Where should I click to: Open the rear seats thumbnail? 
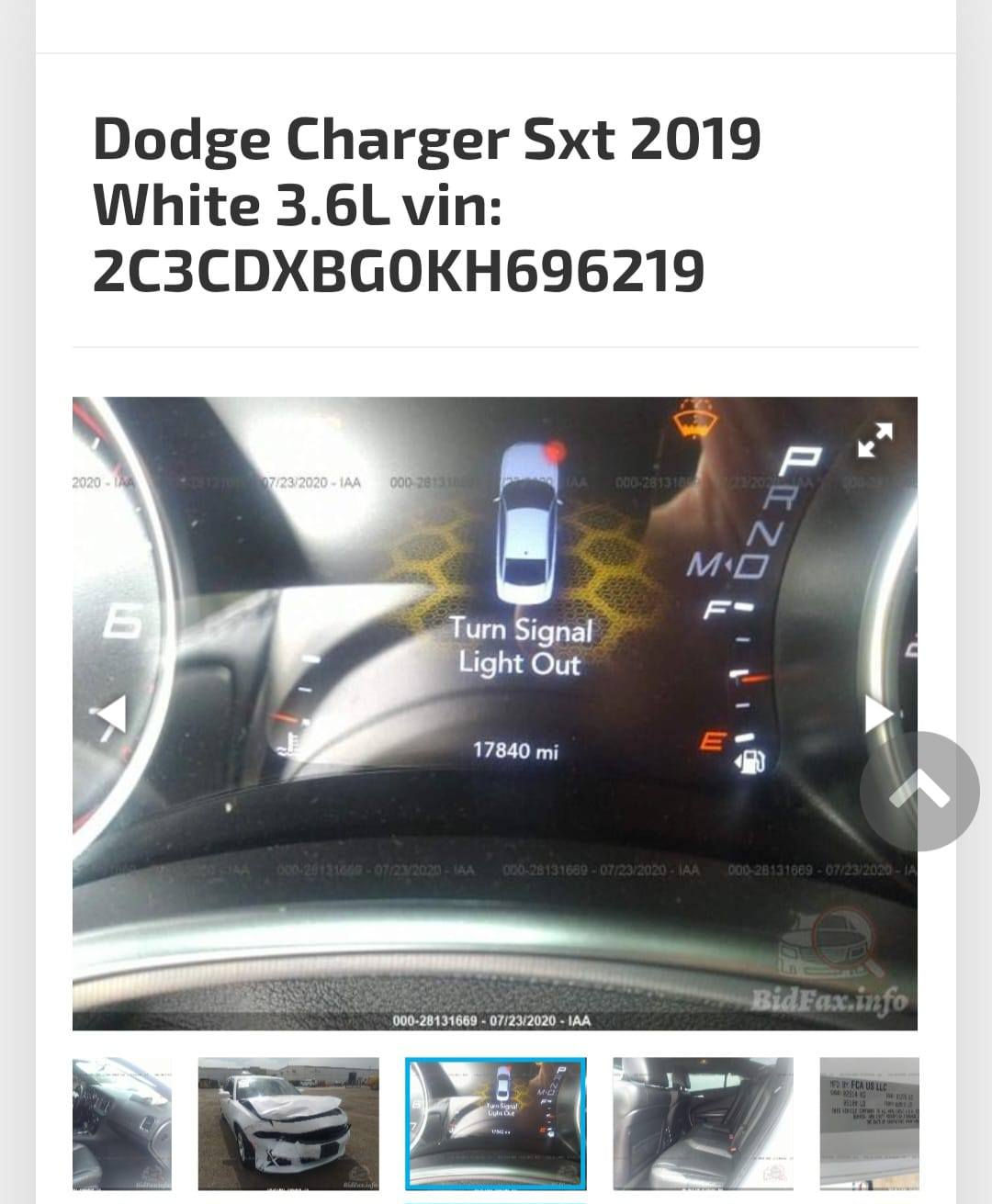(703, 1123)
